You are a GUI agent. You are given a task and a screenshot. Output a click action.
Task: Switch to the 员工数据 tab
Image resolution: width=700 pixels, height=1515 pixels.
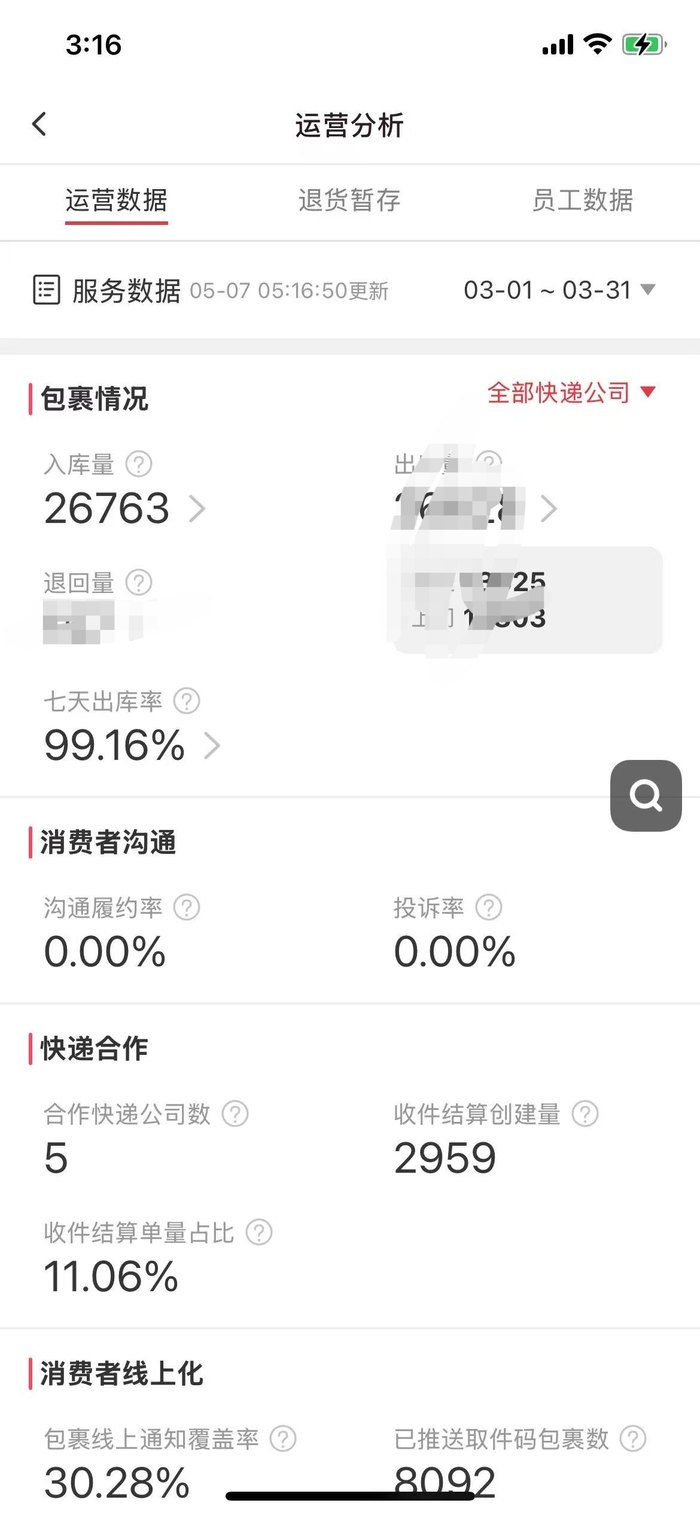[582, 200]
